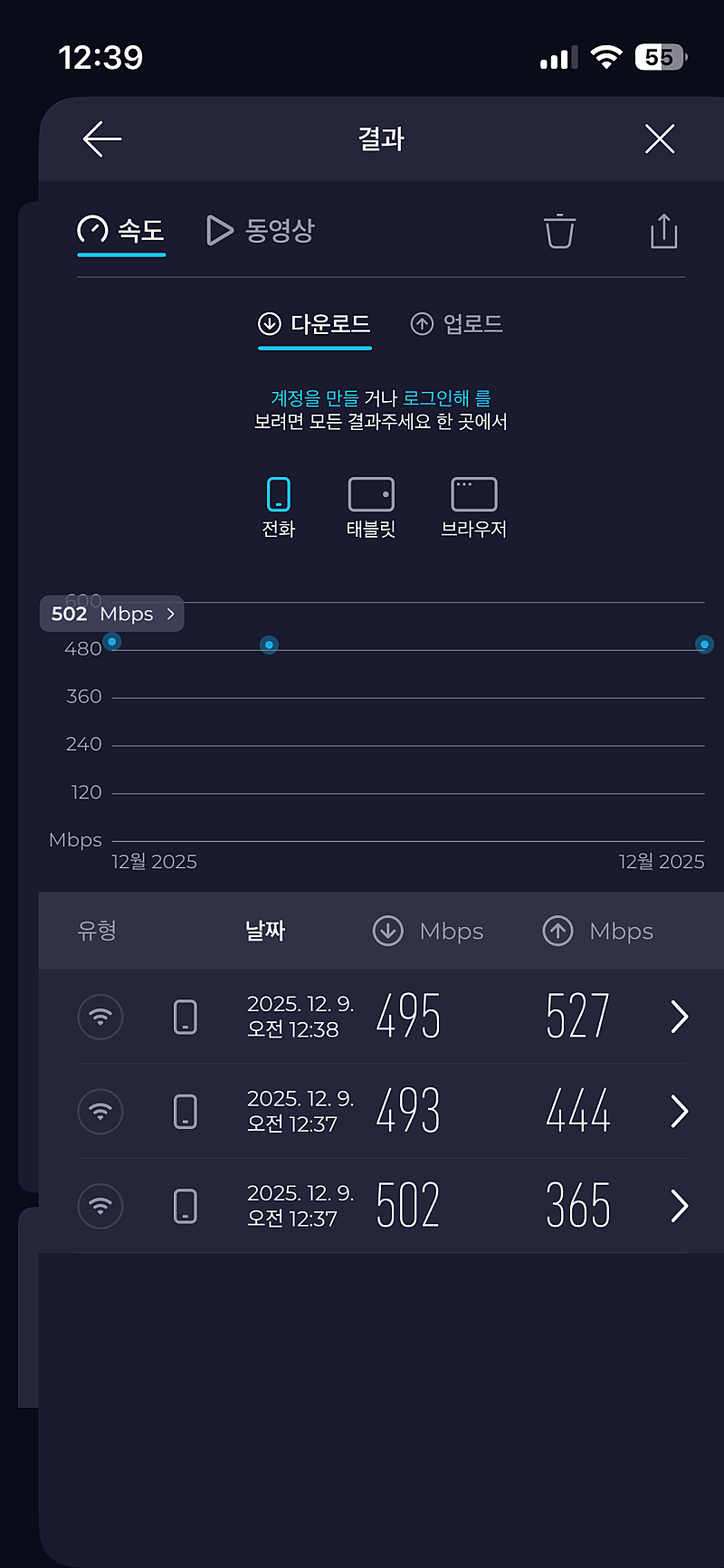This screenshot has height=1568, width=724.
Task: Go back with the arrow icon
Action: [x=102, y=139]
